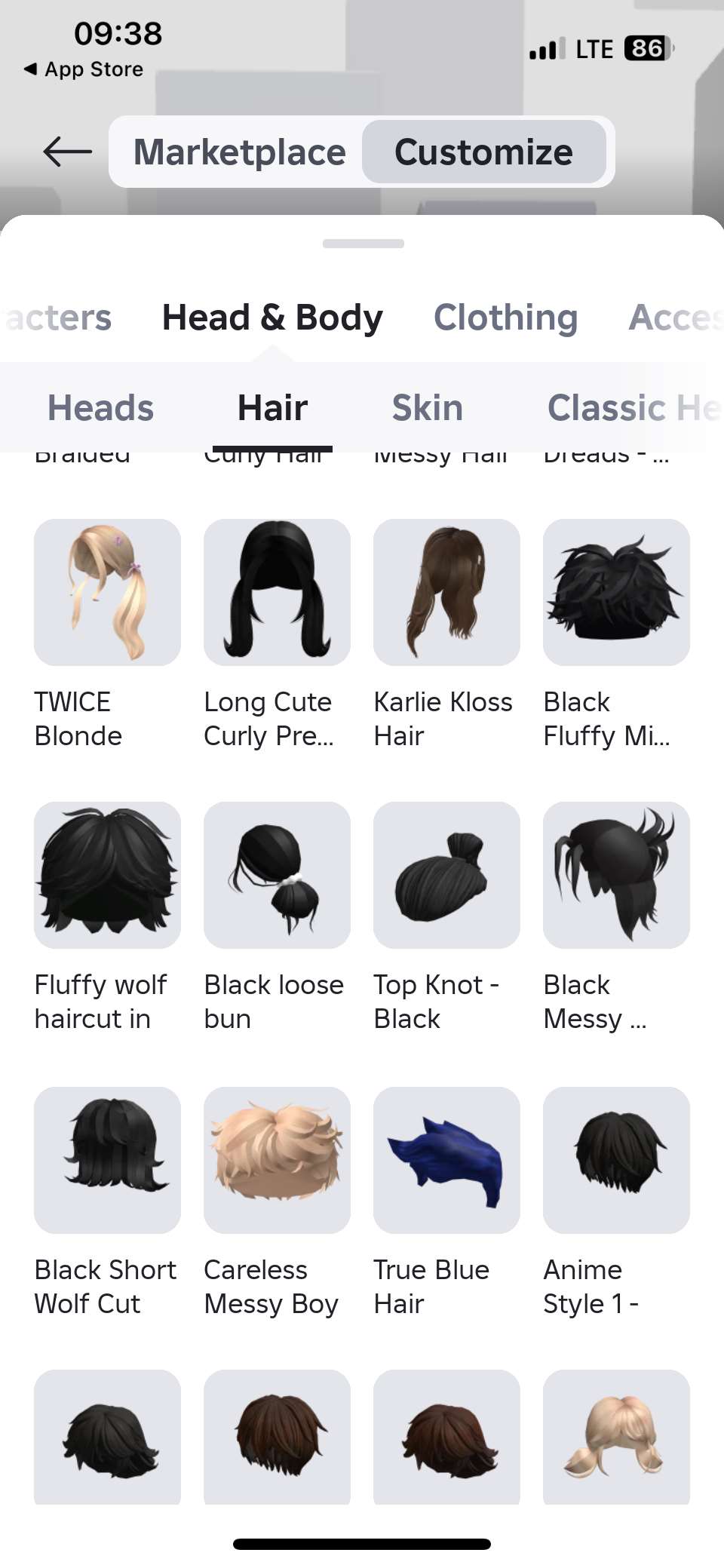Open the Skin sub-tab

(427, 407)
